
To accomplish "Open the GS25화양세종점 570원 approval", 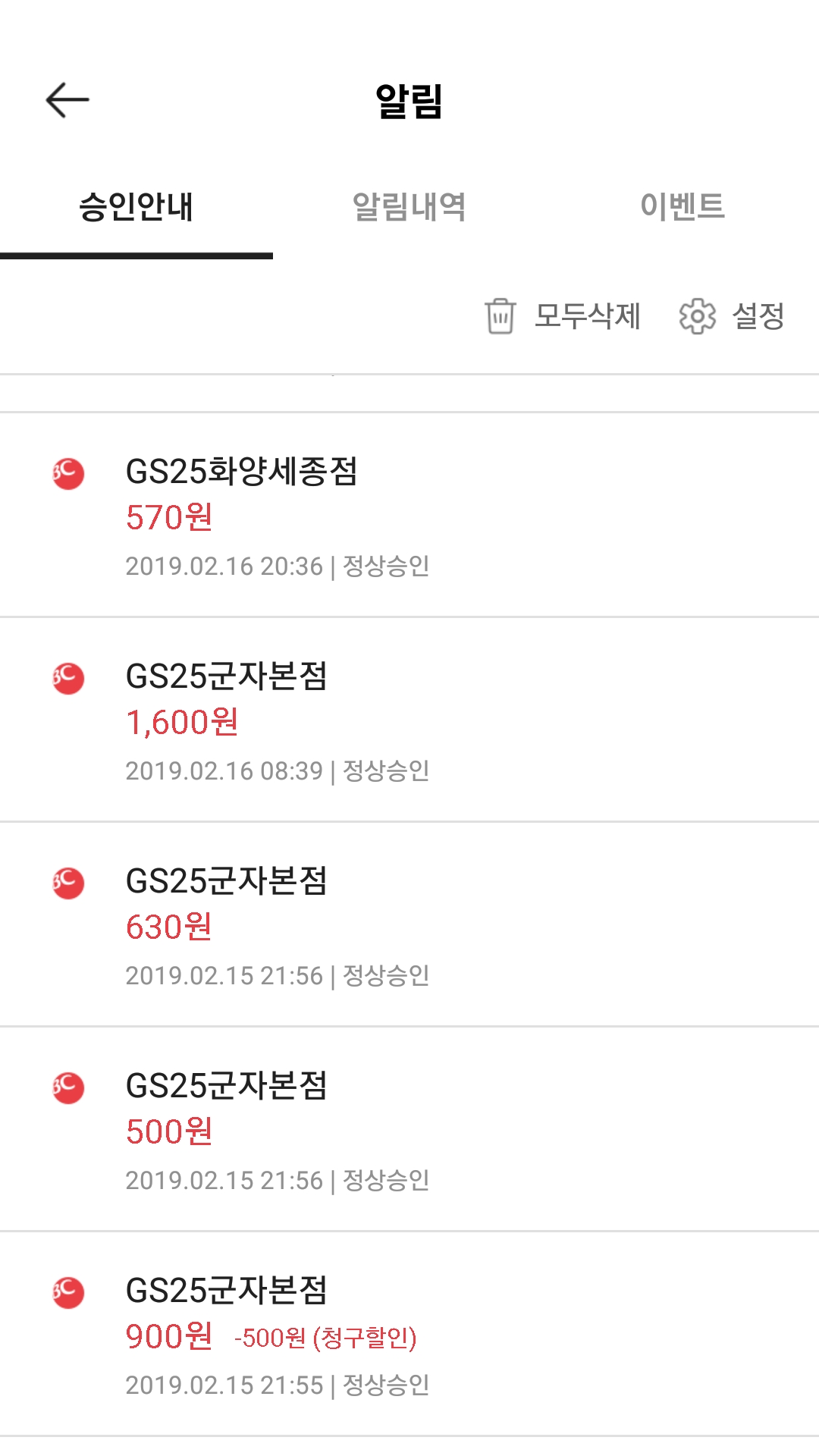I will 409,516.
